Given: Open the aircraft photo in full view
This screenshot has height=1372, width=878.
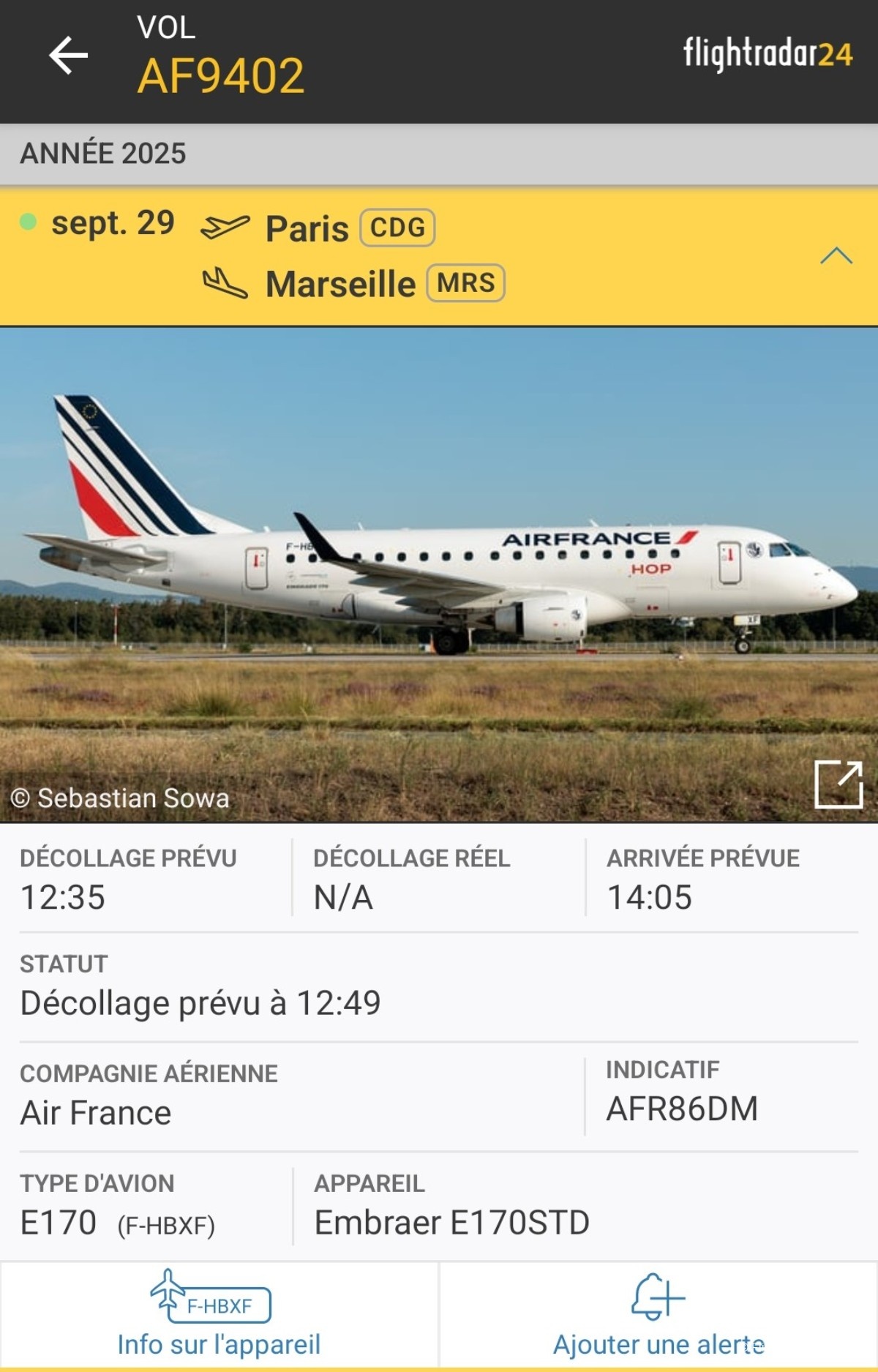Looking at the screenshot, I should point(838,784).
